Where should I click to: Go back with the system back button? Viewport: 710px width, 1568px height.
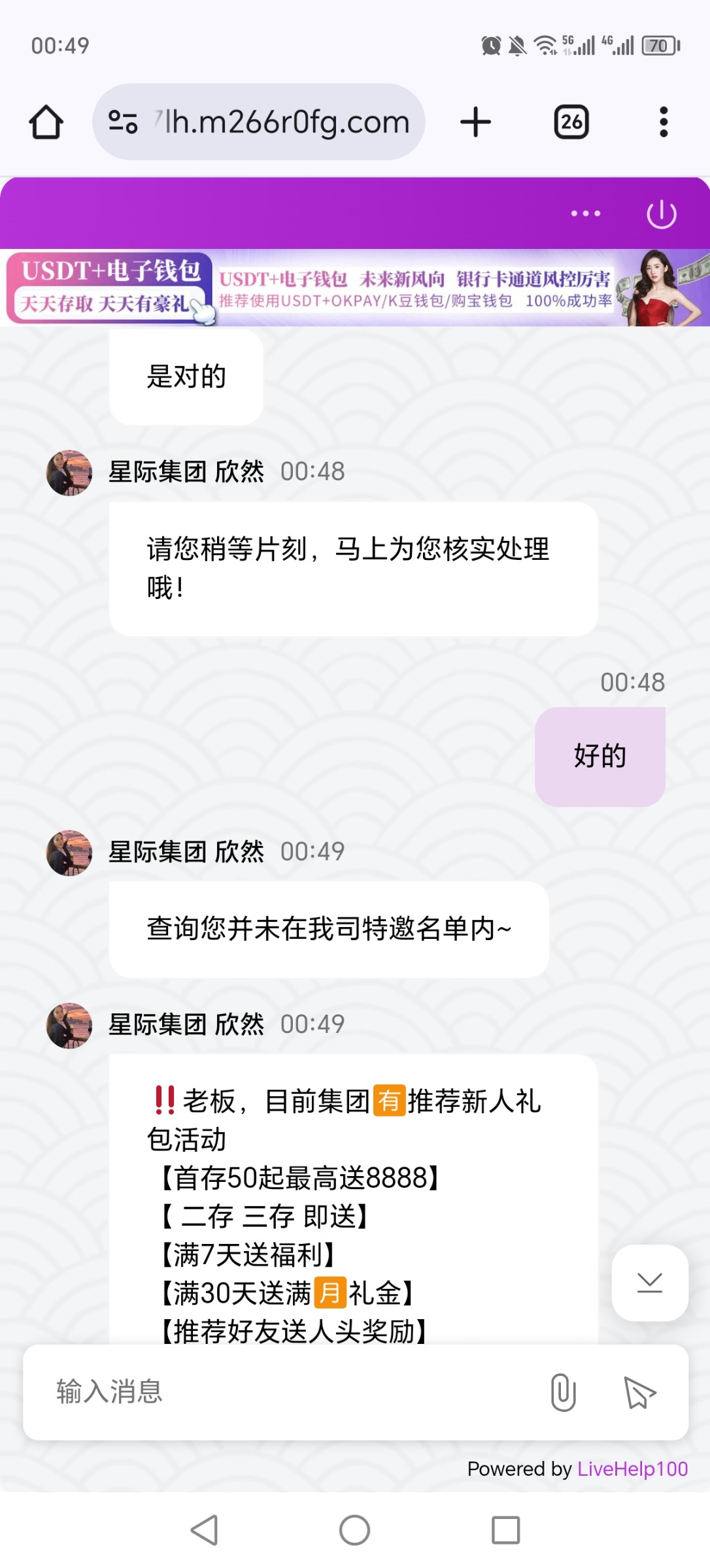click(204, 1530)
